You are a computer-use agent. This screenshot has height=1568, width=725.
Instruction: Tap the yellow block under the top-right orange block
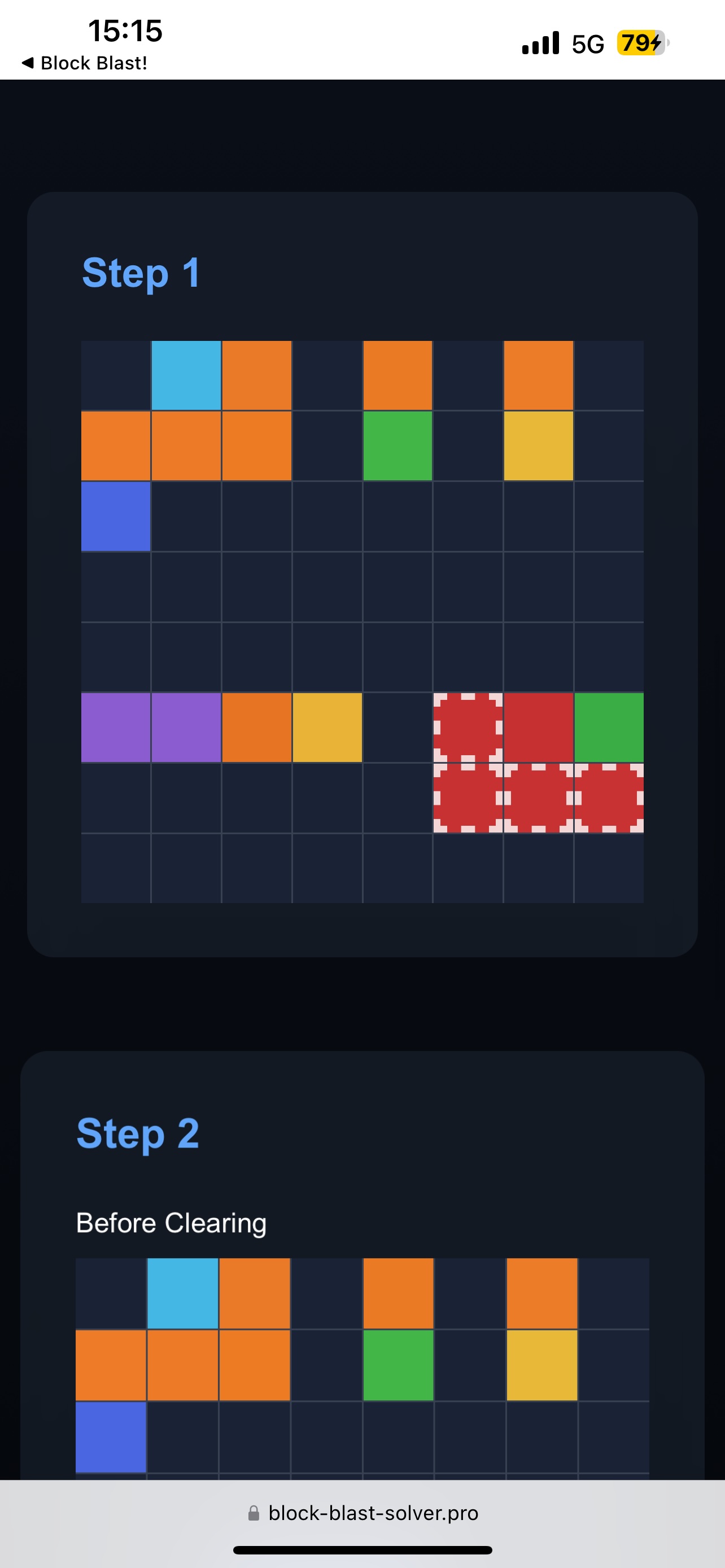(539, 445)
